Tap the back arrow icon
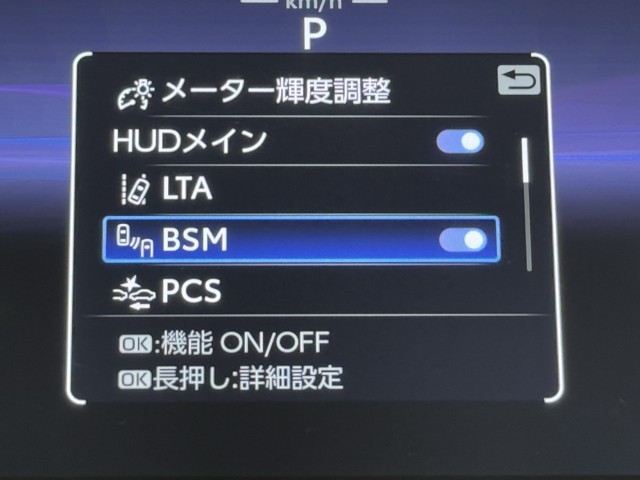 coord(518,81)
